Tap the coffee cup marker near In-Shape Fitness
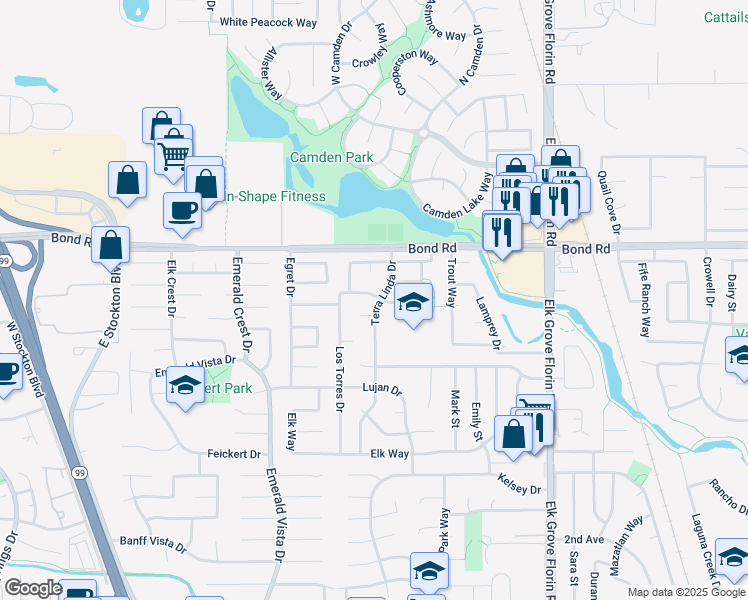The image size is (748, 600). pyautogui.click(x=181, y=211)
